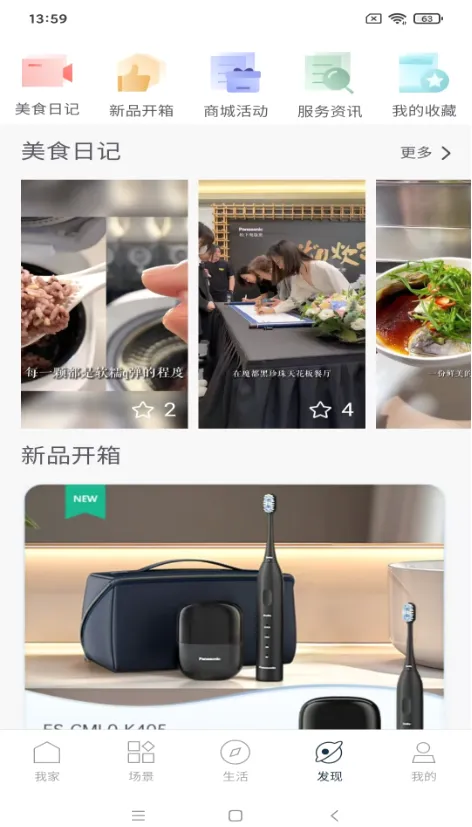Open the signing event video with 4 stars
The height and width of the screenshot is (827, 472).
pos(282,304)
